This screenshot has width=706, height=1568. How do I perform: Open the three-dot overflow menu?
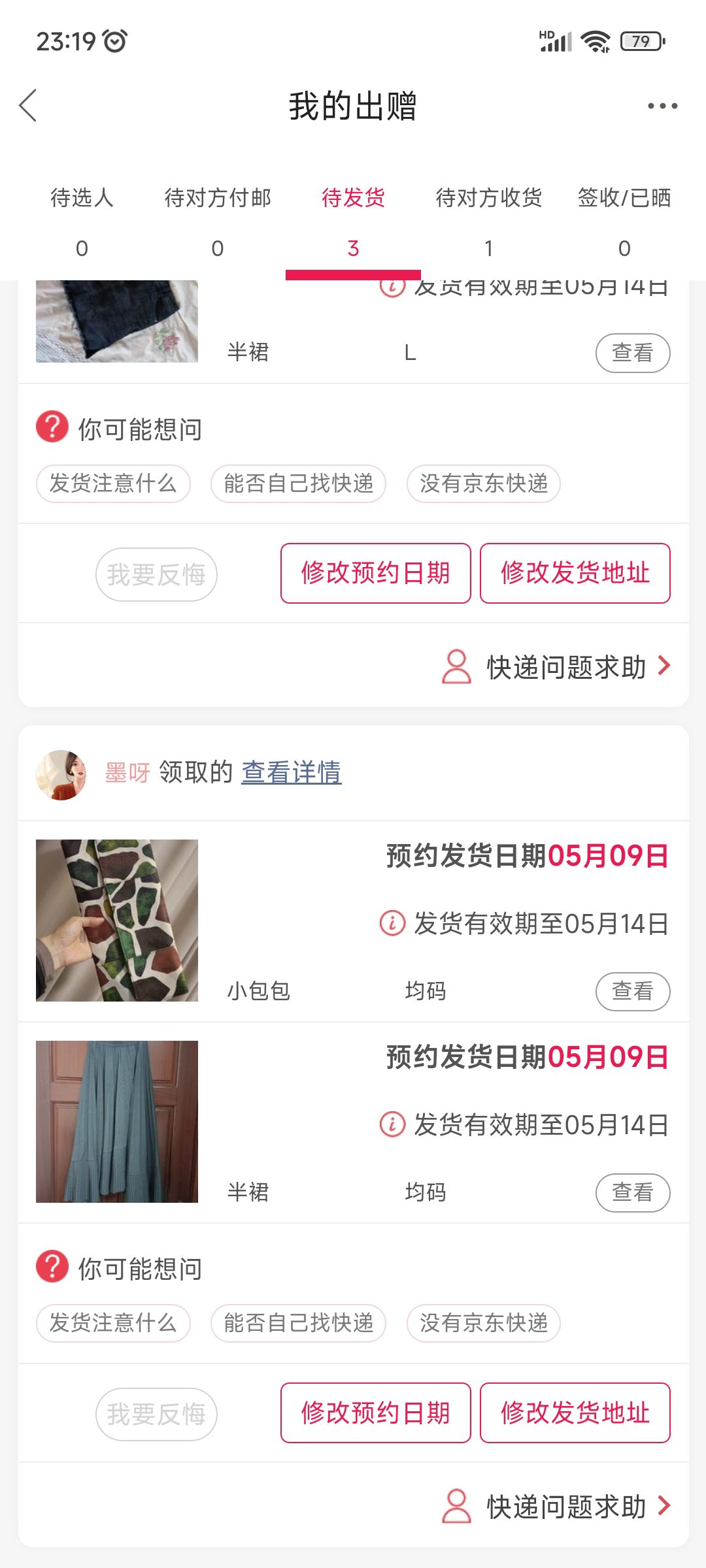point(662,106)
